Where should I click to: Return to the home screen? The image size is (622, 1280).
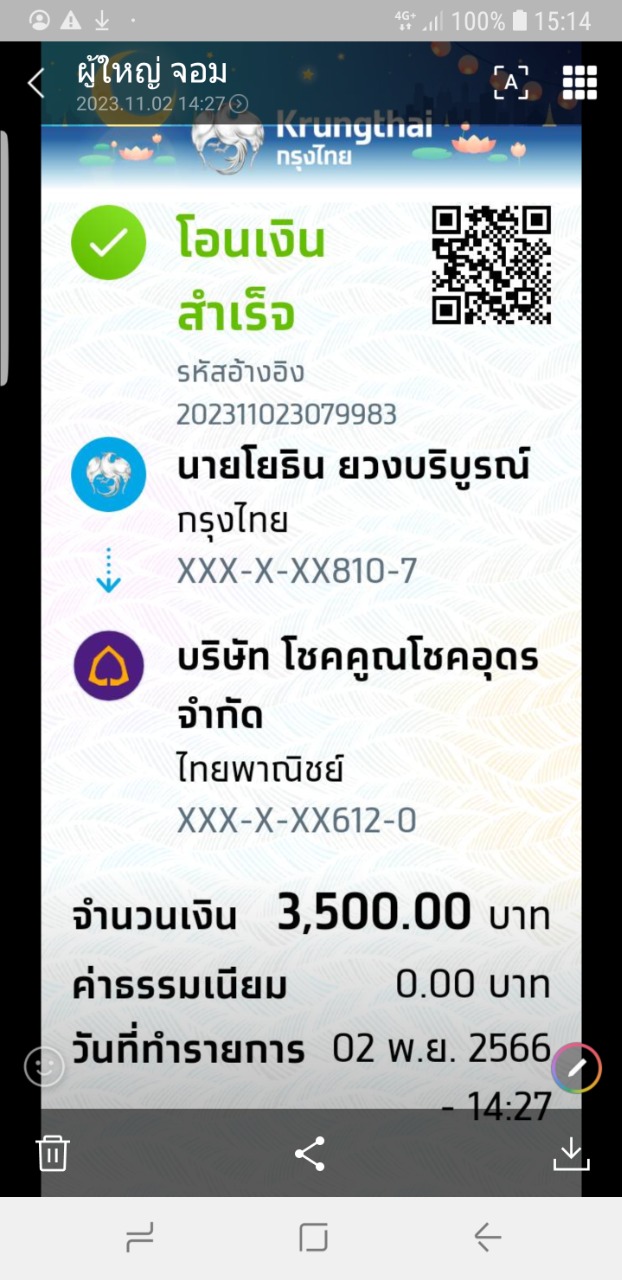pos(313,1239)
